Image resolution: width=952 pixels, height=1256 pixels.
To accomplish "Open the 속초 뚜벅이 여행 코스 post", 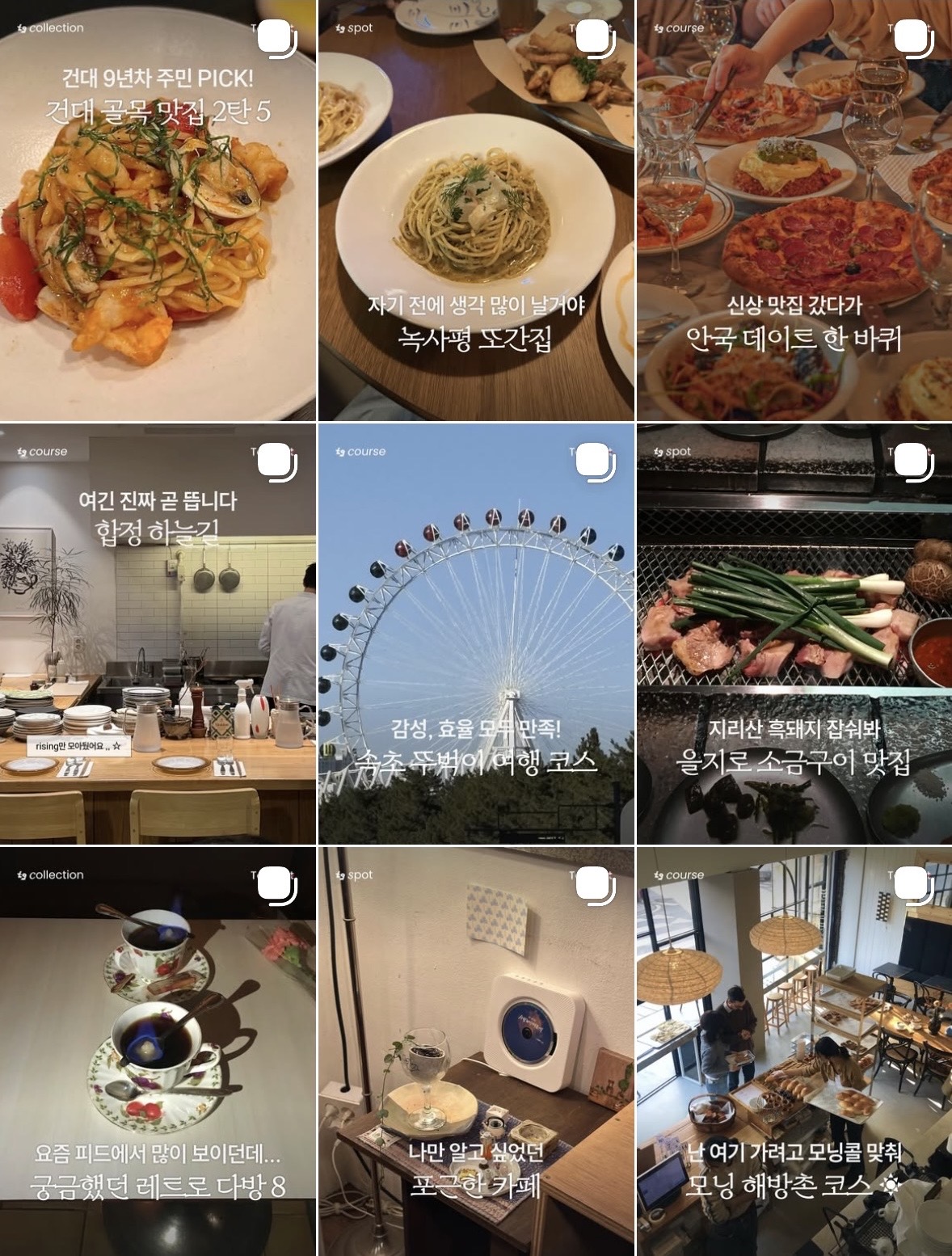I will point(475,634).
